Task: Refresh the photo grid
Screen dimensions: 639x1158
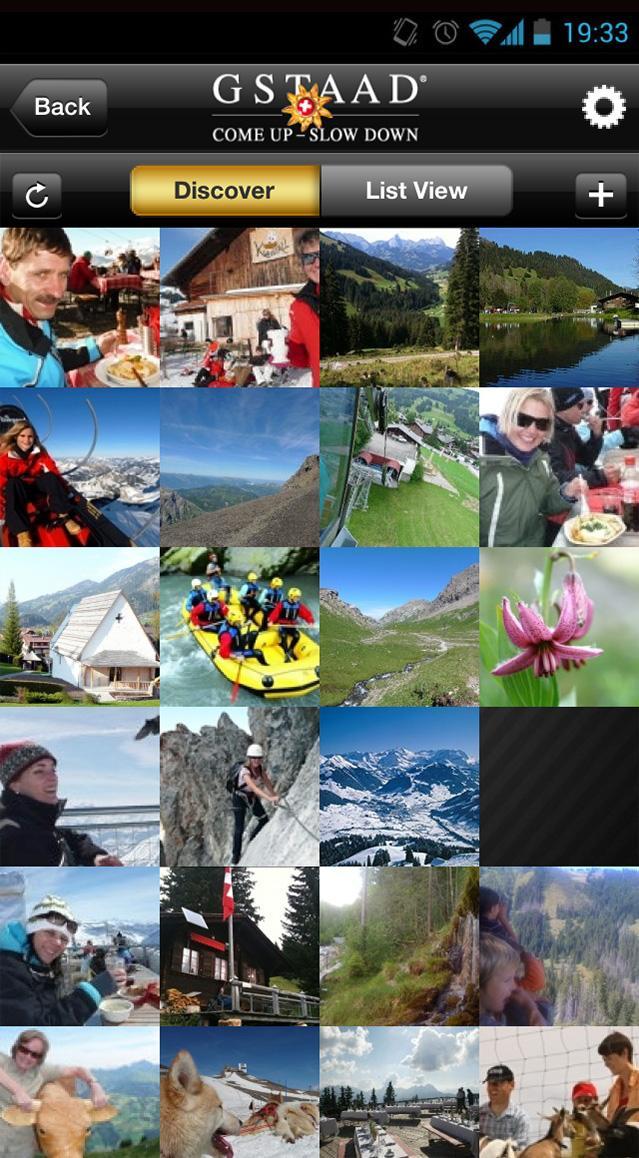Action: click(x=37, y=195)
